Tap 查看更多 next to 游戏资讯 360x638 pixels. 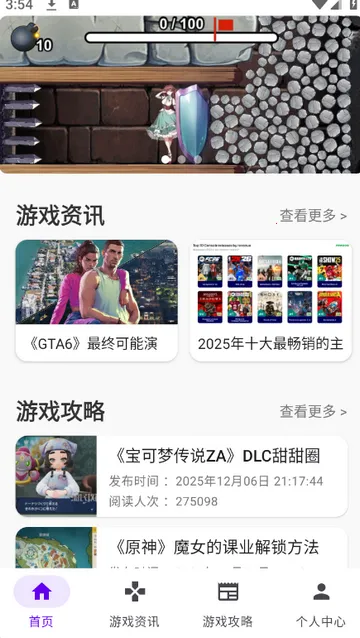tap(313, 215)
